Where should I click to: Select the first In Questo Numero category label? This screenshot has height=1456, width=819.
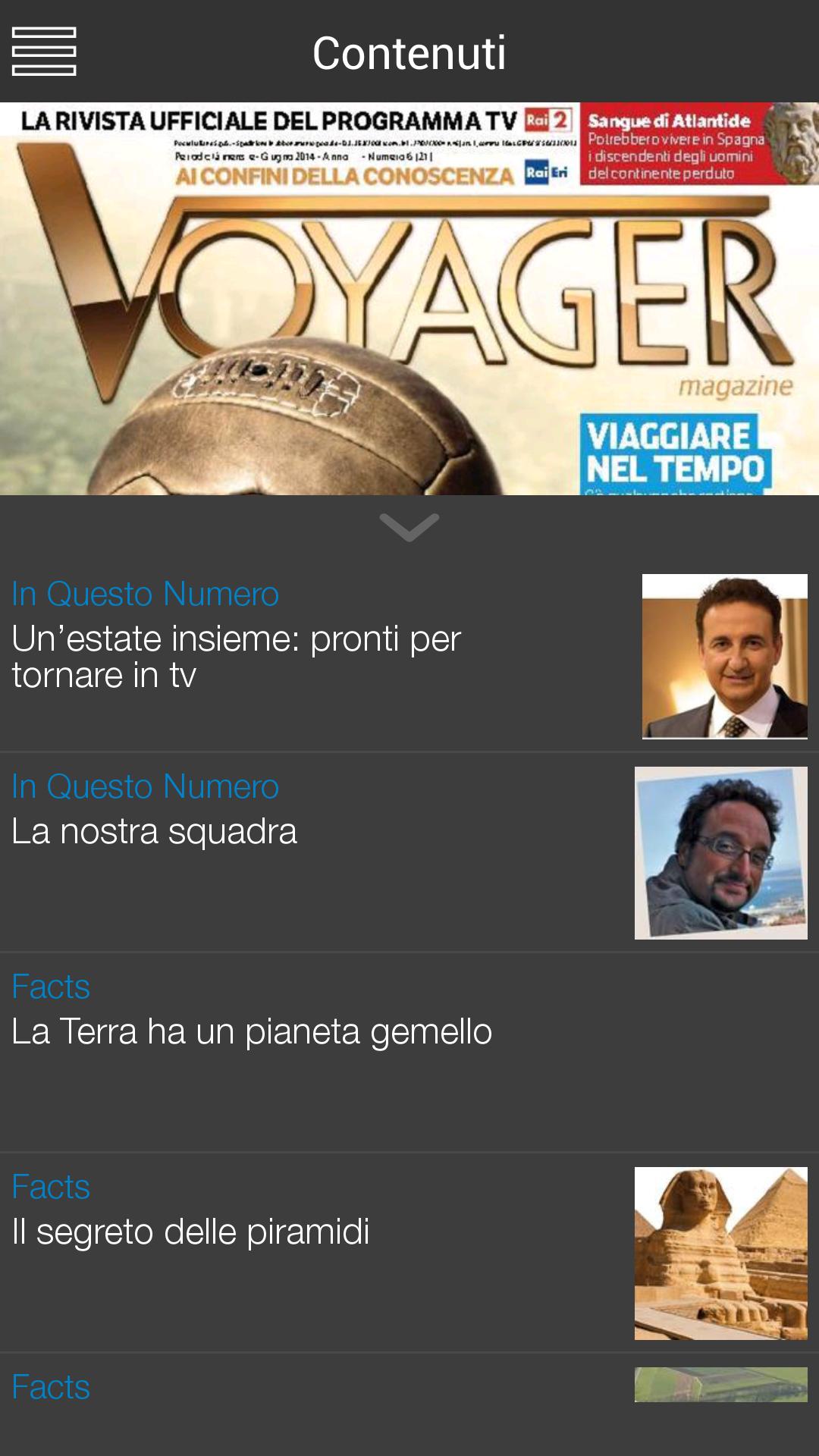coord(144,593)
